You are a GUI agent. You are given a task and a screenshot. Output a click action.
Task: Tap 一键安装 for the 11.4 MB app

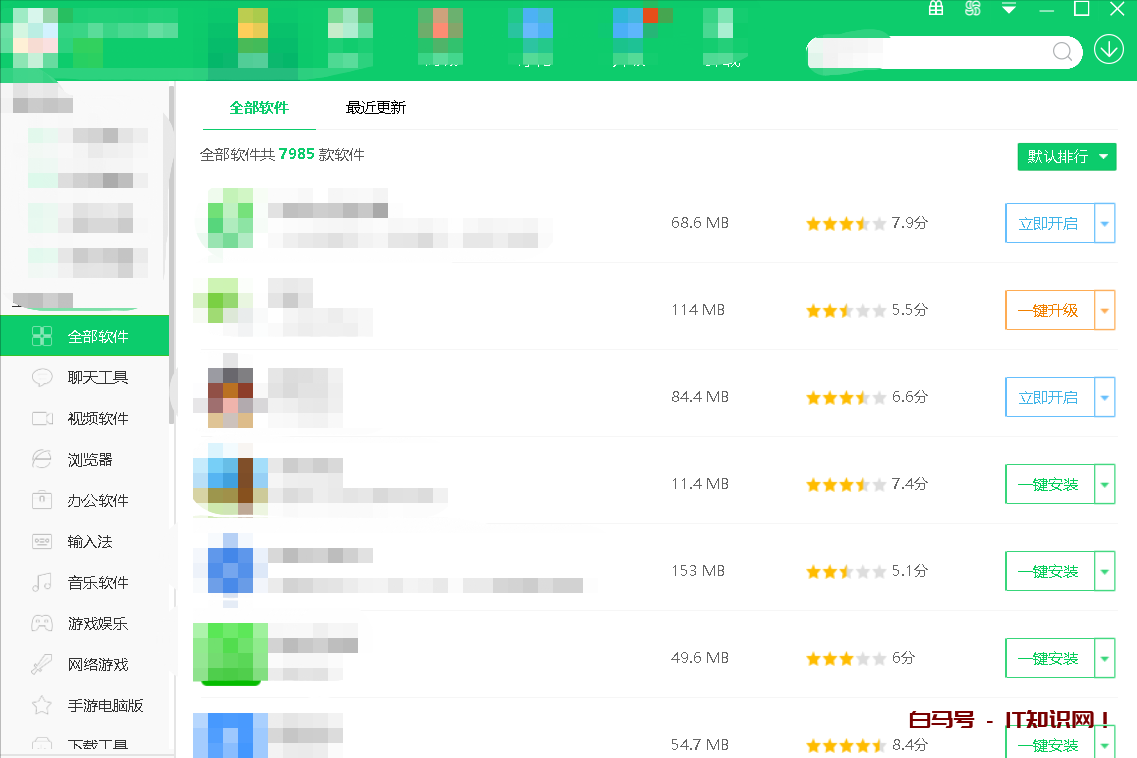click(x=1048, y=485)
